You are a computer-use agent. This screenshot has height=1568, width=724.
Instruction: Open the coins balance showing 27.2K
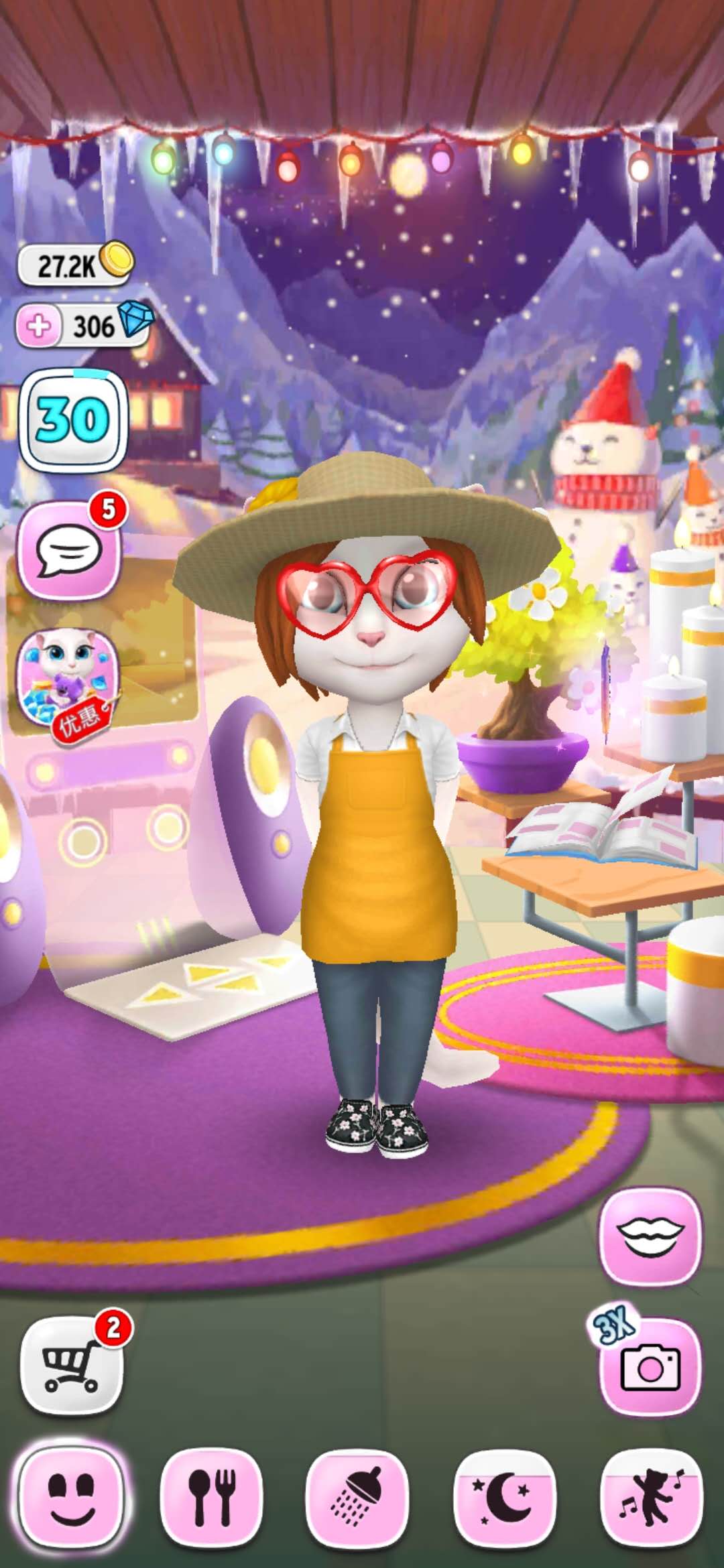pos(74,265)
